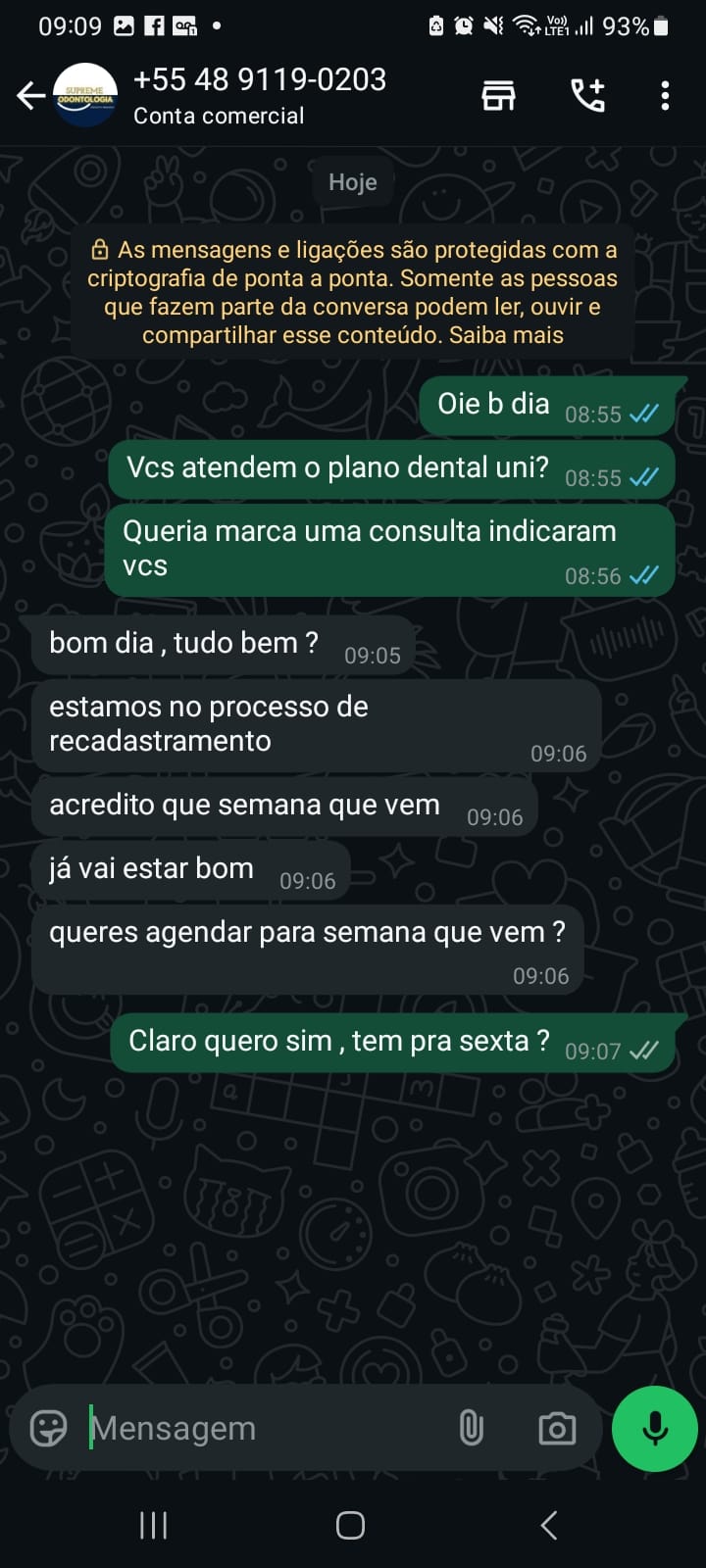Open the emoji and sticker picker

coord(48,1428)
